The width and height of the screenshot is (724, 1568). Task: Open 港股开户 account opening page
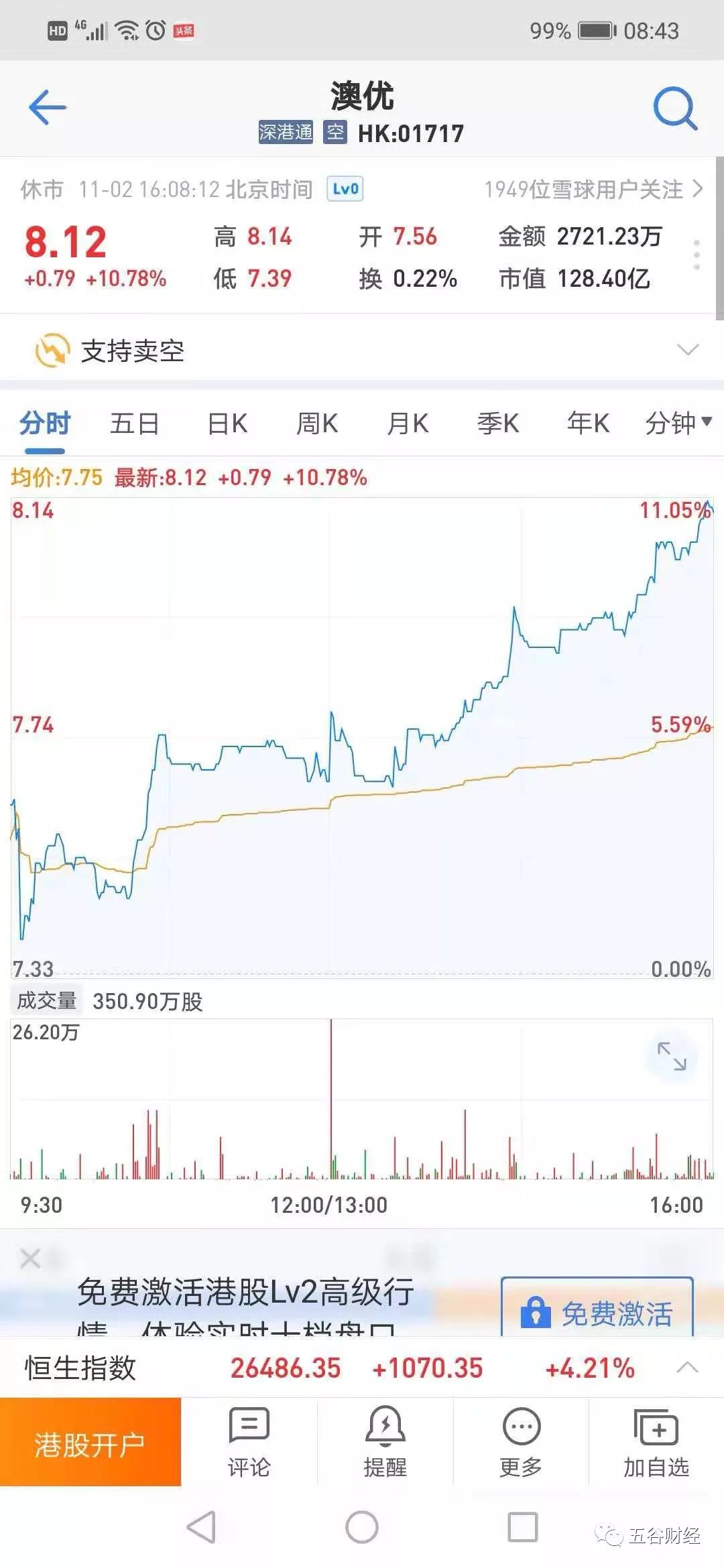pos(90,1441)
